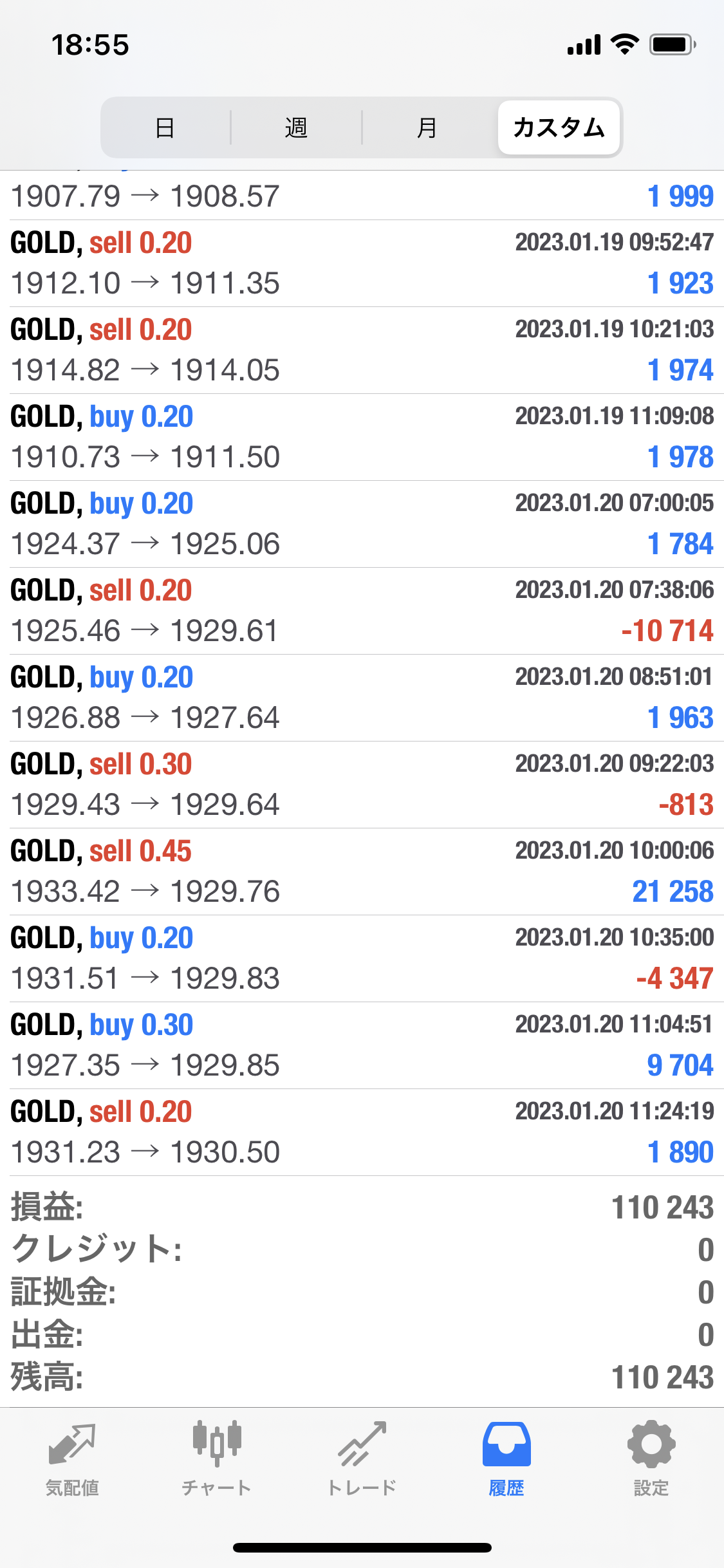Open the GOLD sell trade at 2023.01.19 10:21:03

pyautogui.click(x=362, y=350)
